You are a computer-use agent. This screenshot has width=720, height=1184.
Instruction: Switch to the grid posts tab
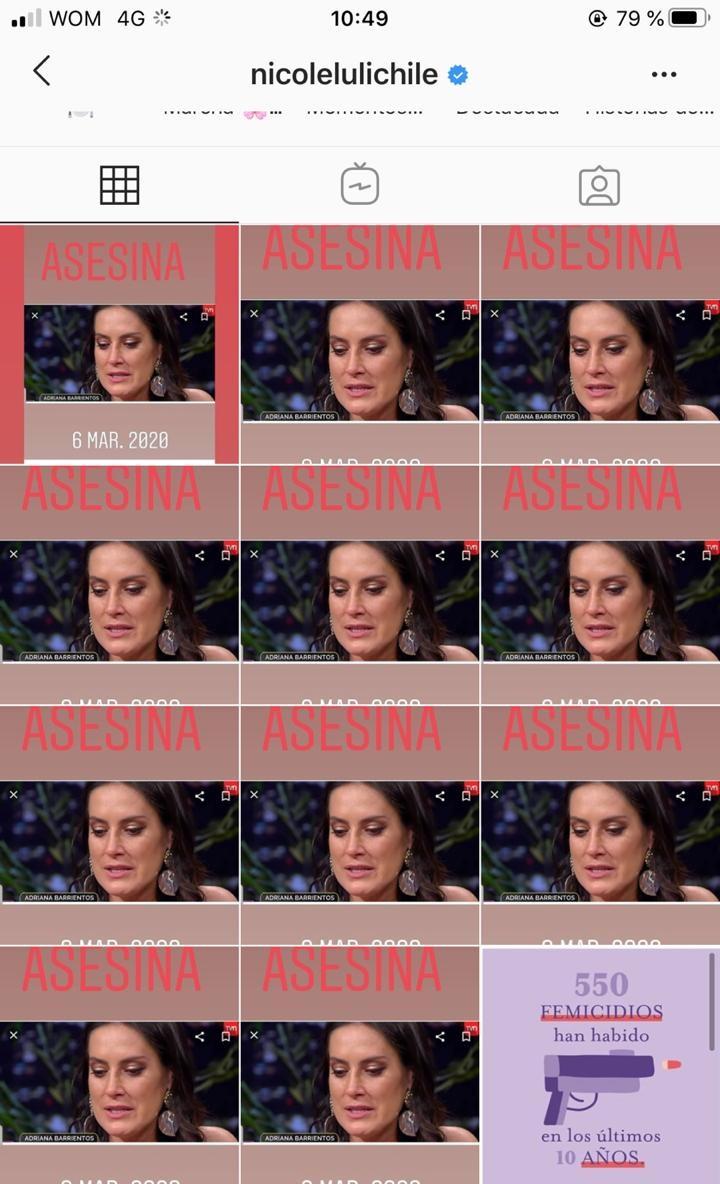point(119,186)
